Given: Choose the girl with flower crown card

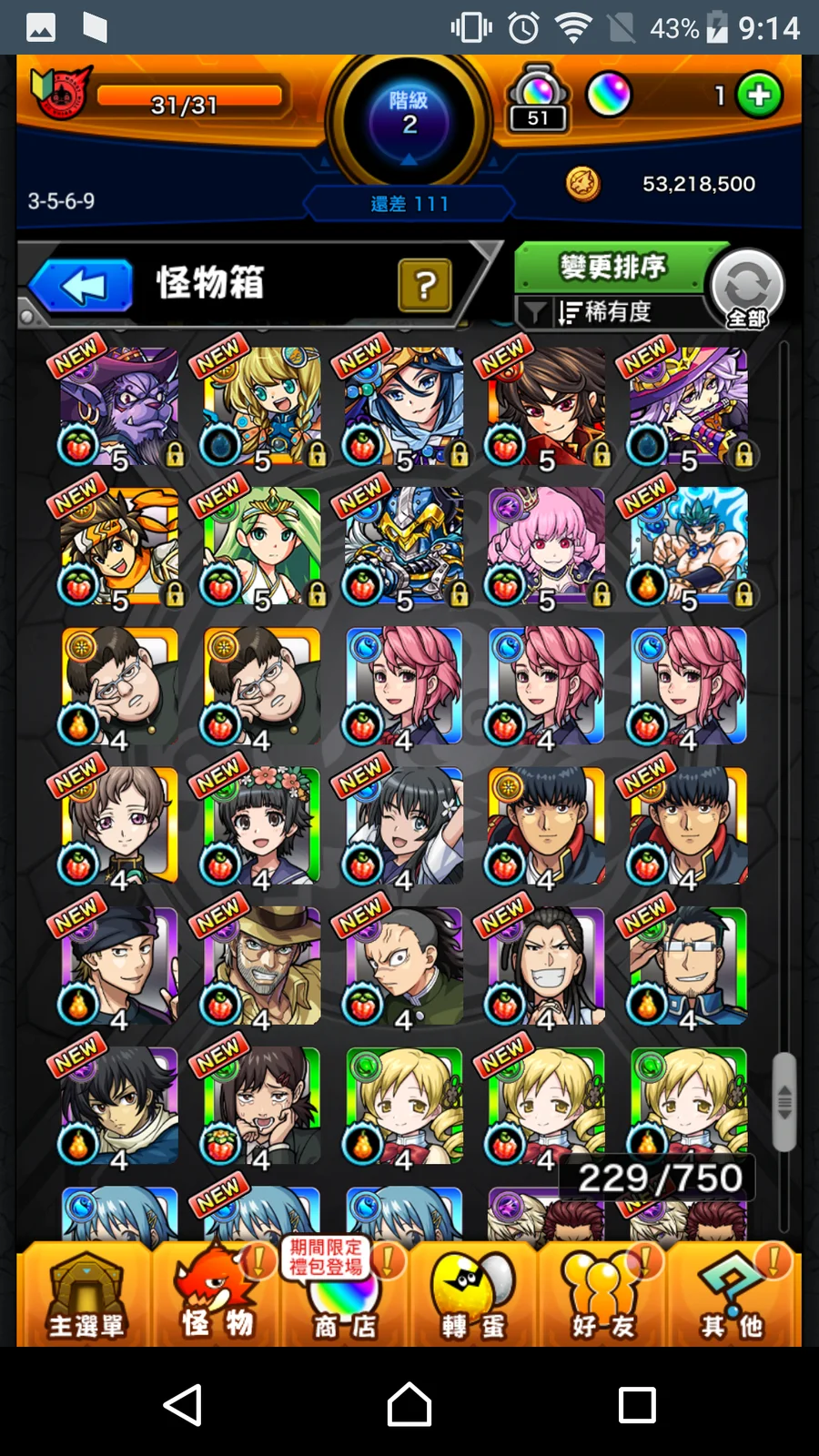Looking at the screenshot, I should (262, 826).
